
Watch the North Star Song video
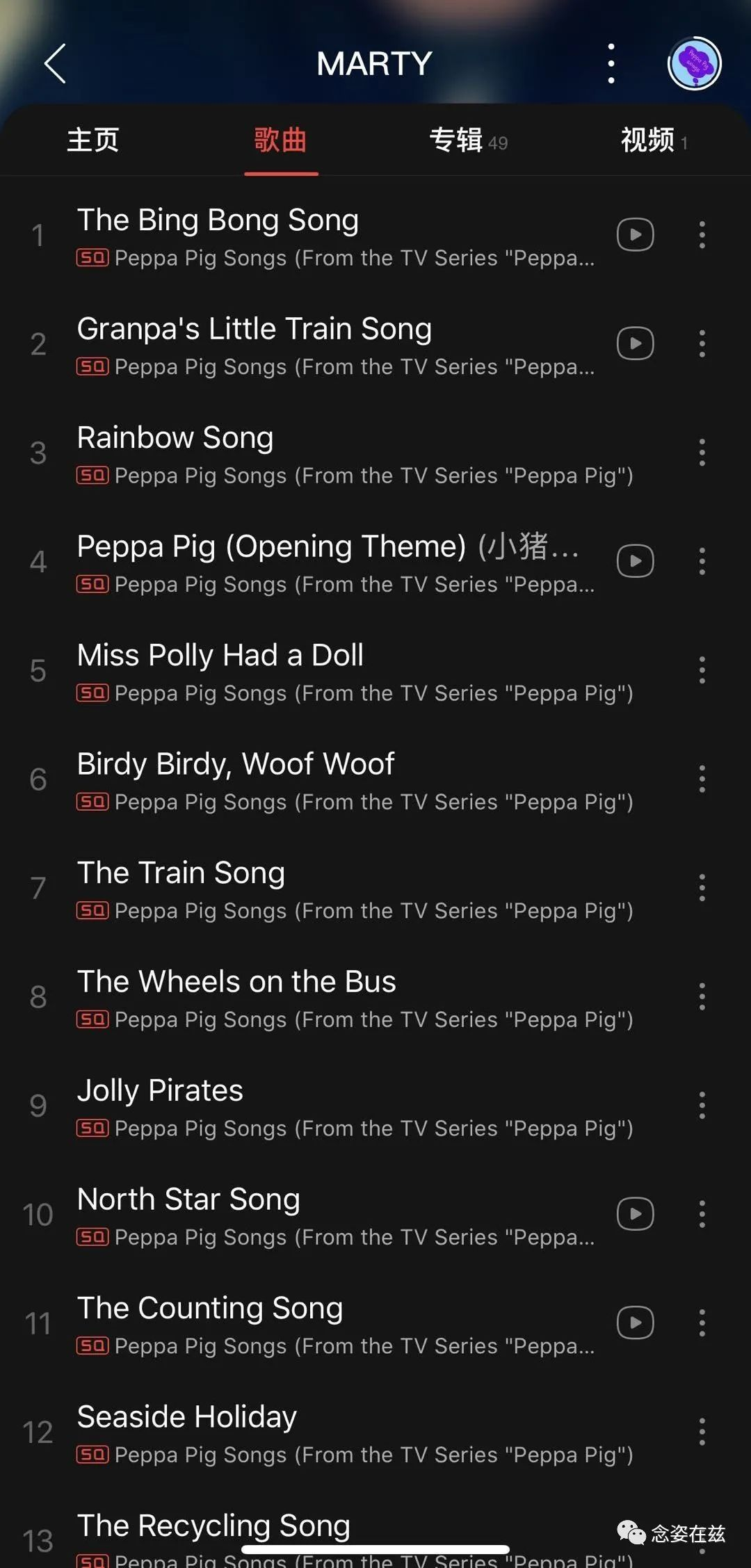(635, 1214)
